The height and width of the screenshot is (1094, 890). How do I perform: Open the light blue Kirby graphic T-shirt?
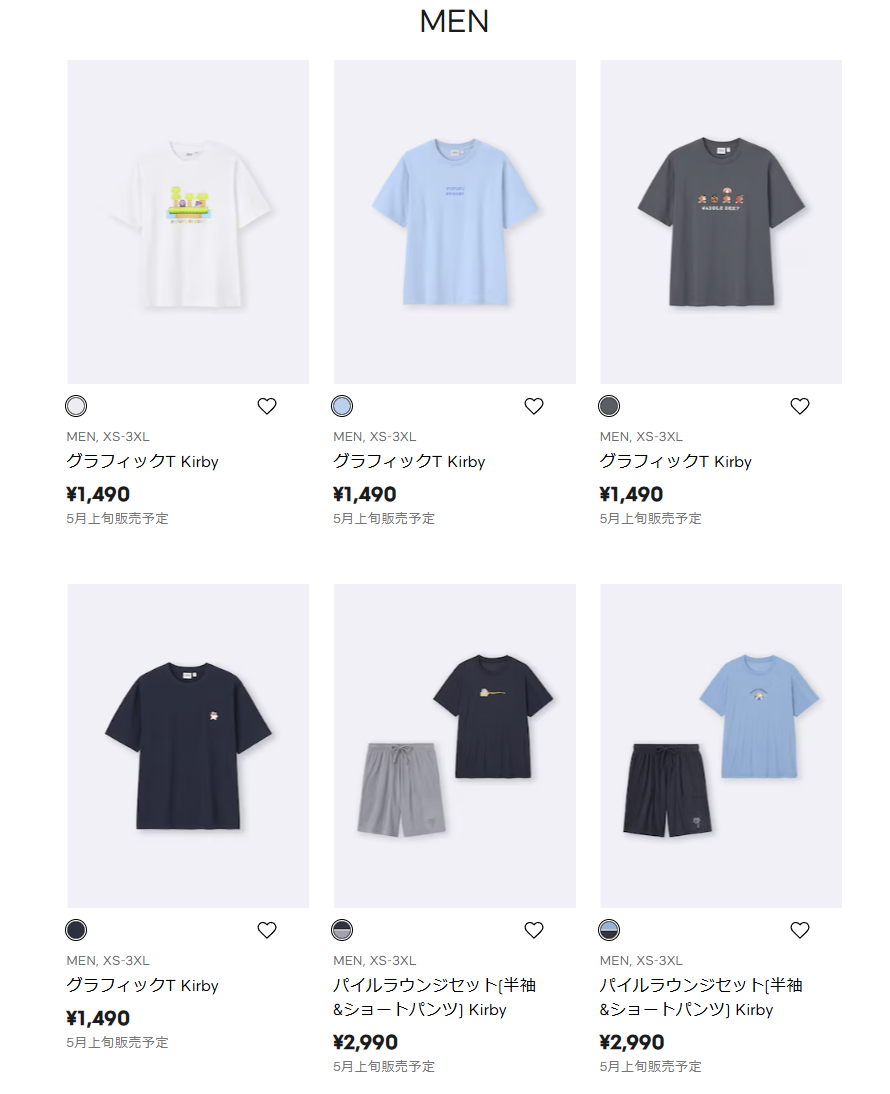(x=454, y=222)
